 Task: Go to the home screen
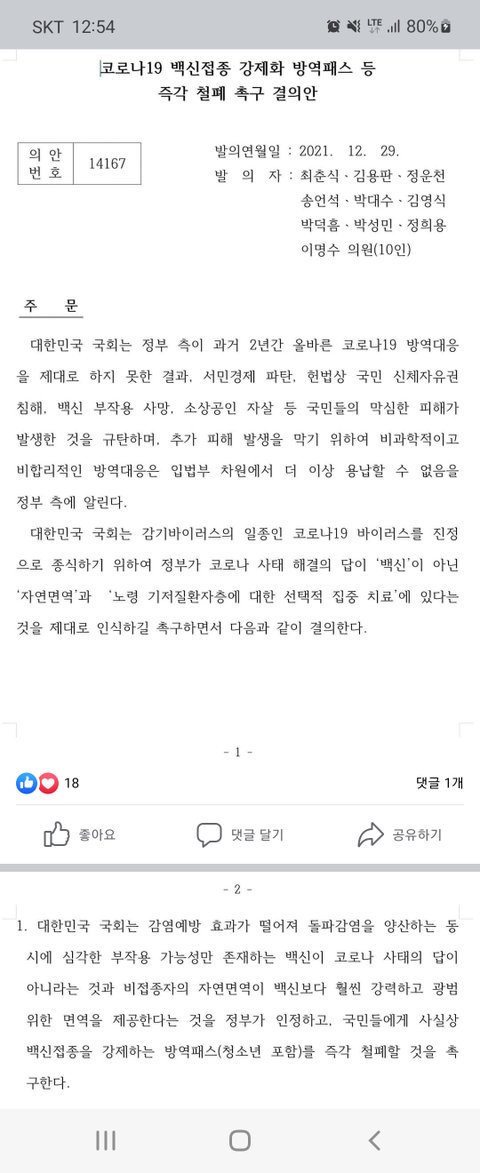click(x=240, y=1140)
